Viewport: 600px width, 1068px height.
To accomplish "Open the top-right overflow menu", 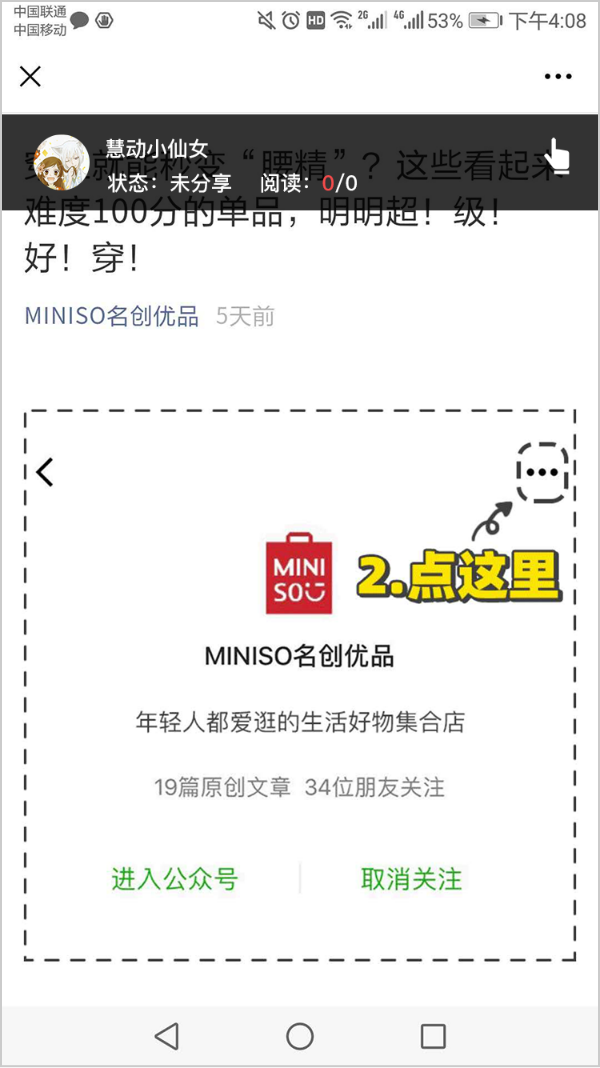I will [x=558, y=77].
